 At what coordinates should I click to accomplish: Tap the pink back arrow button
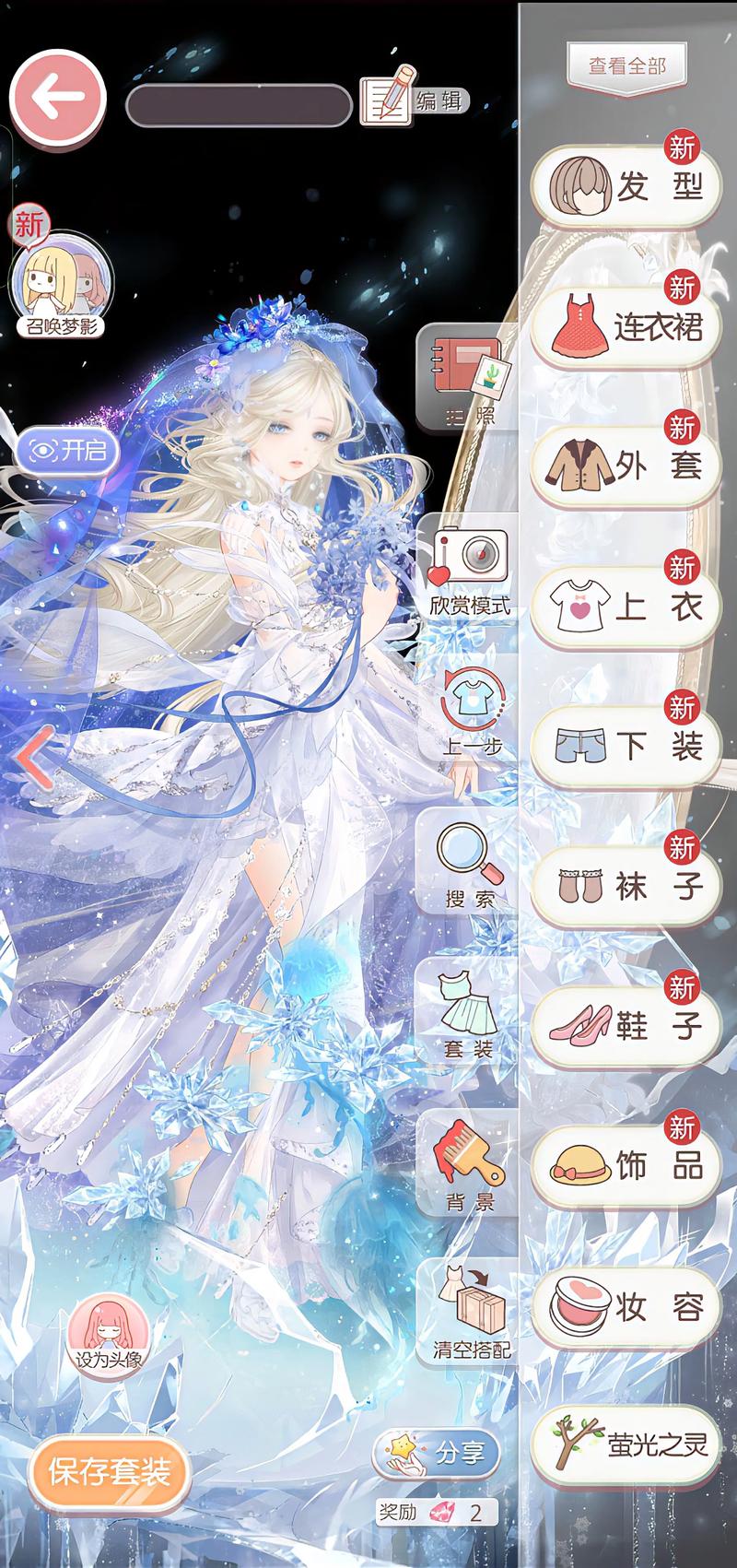(x=58, y=97)
